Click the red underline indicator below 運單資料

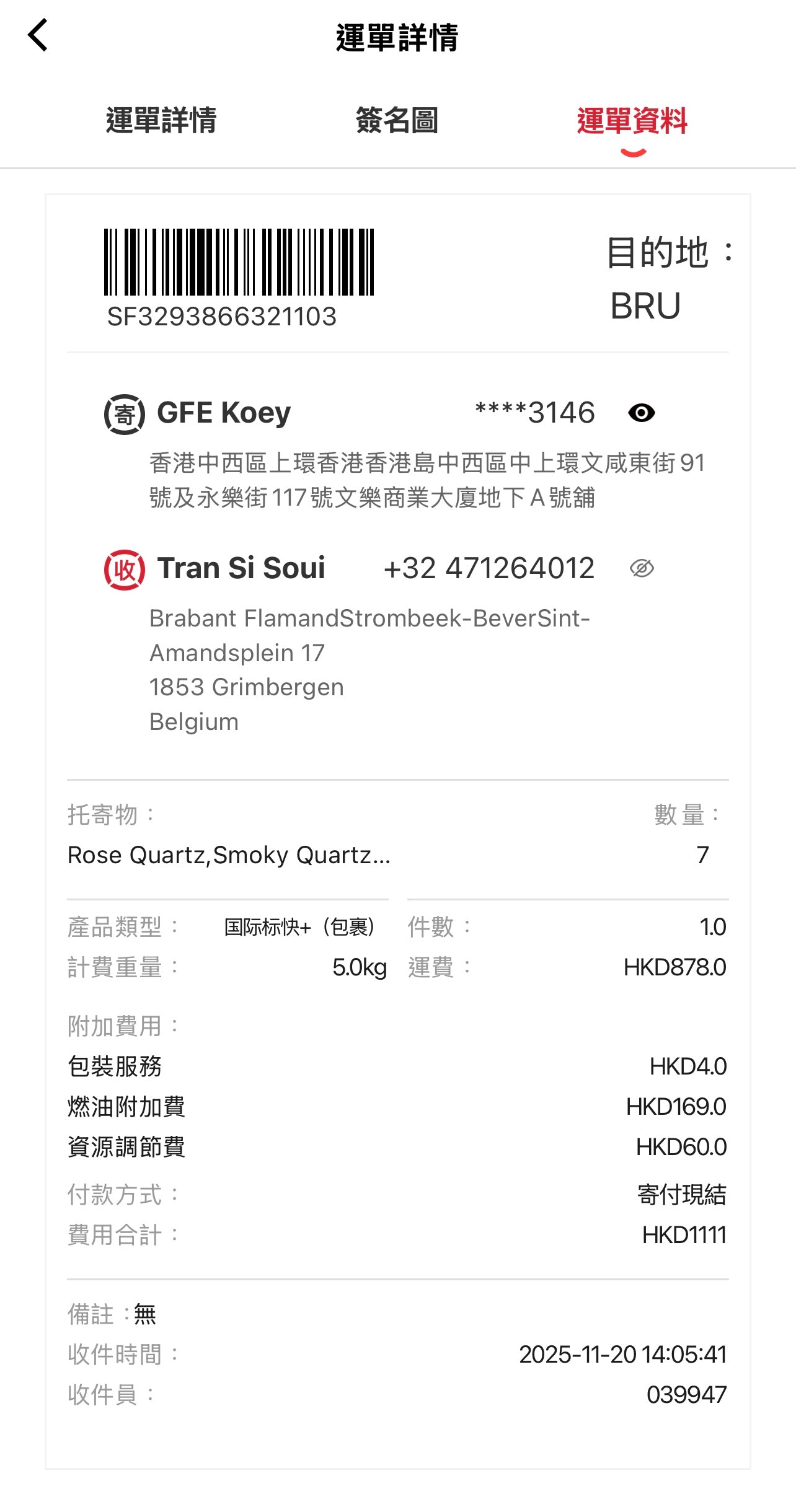[x=632, y=151]
